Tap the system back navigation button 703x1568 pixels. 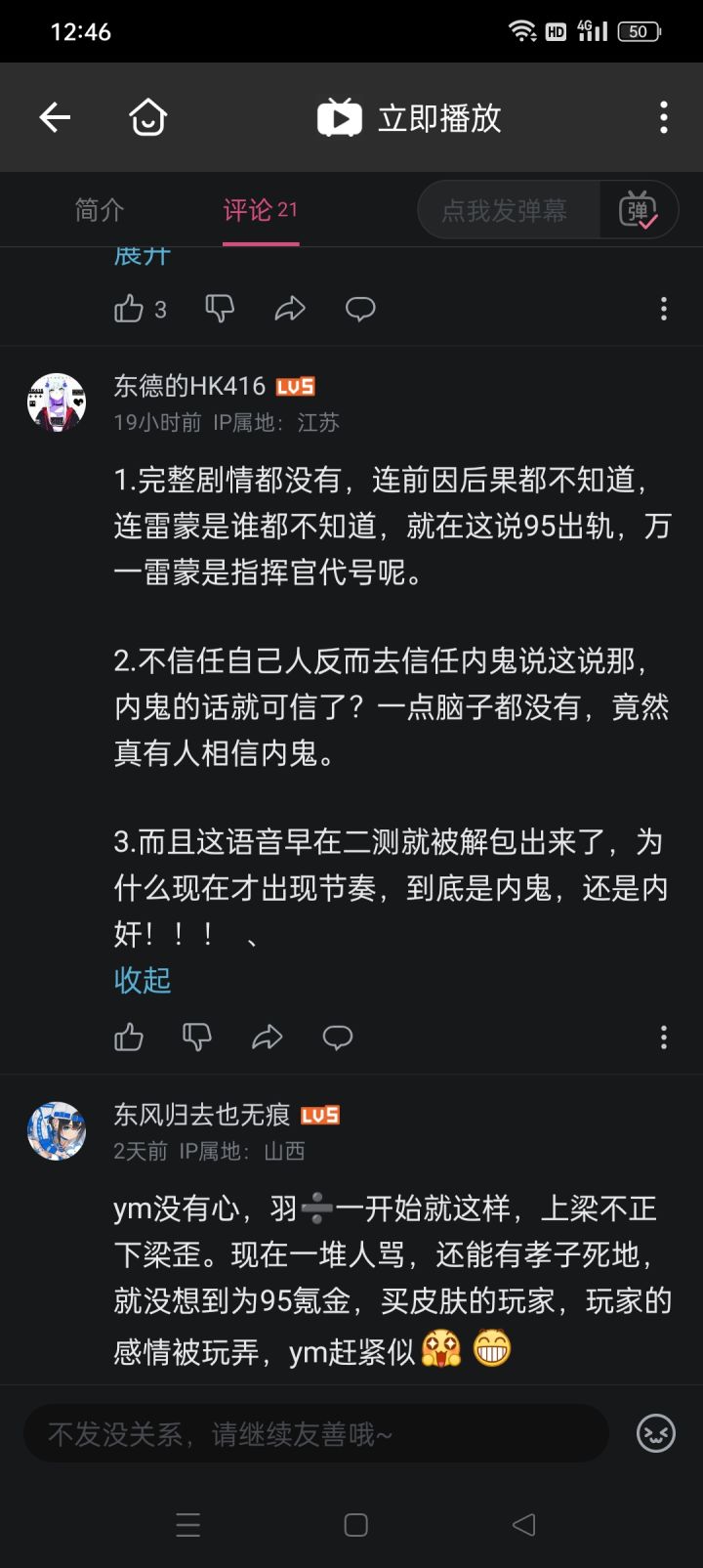point(524,1524)
